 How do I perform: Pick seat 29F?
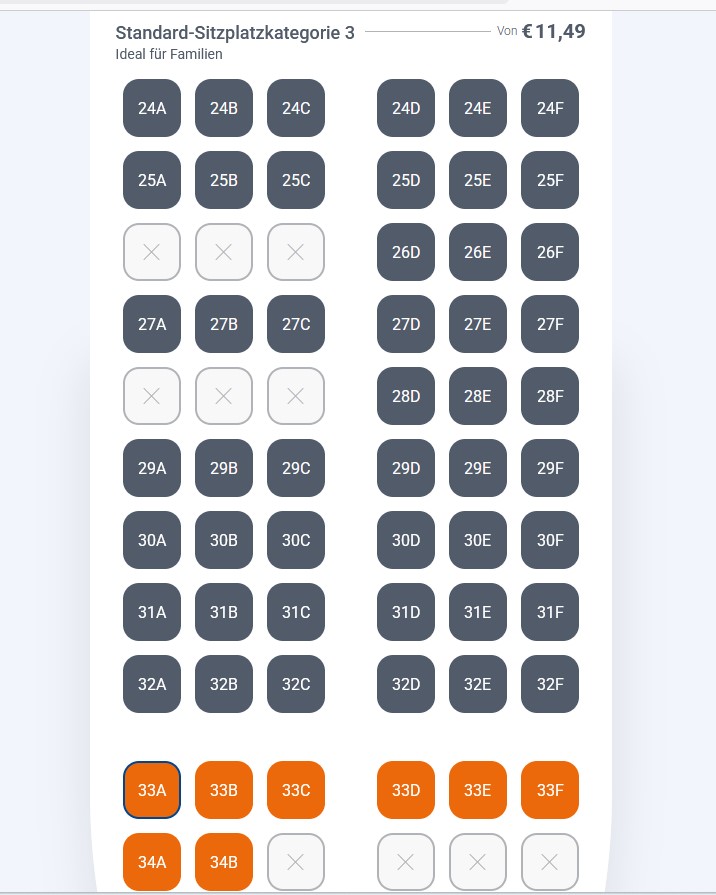pos(550,468)
